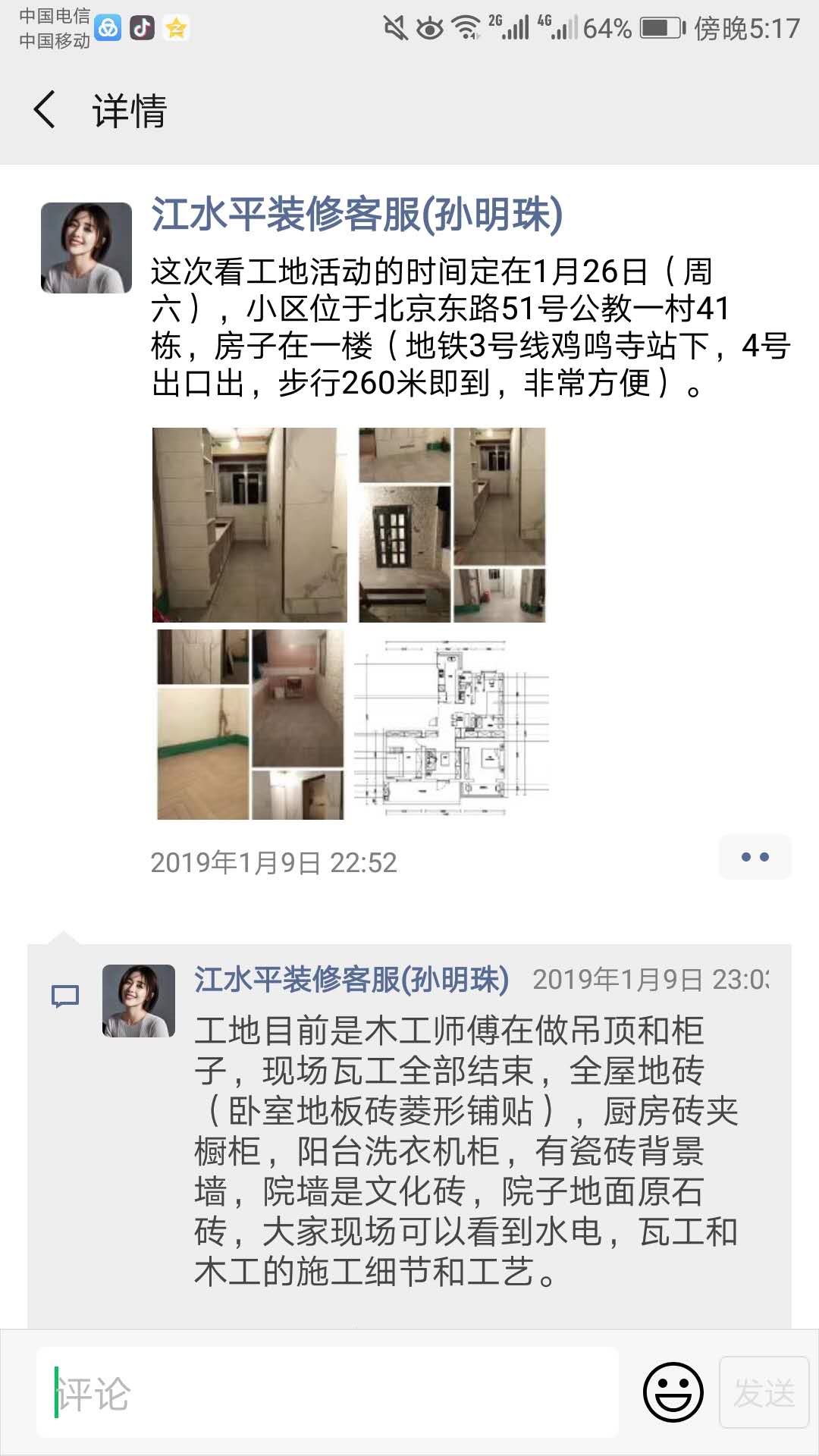The height and width of the screenshot is (1456, 819).
Task: Open commenter name 江水平装修客服(孙明珠) in comments
Action: pyautogui.click(x=351, y=980)
